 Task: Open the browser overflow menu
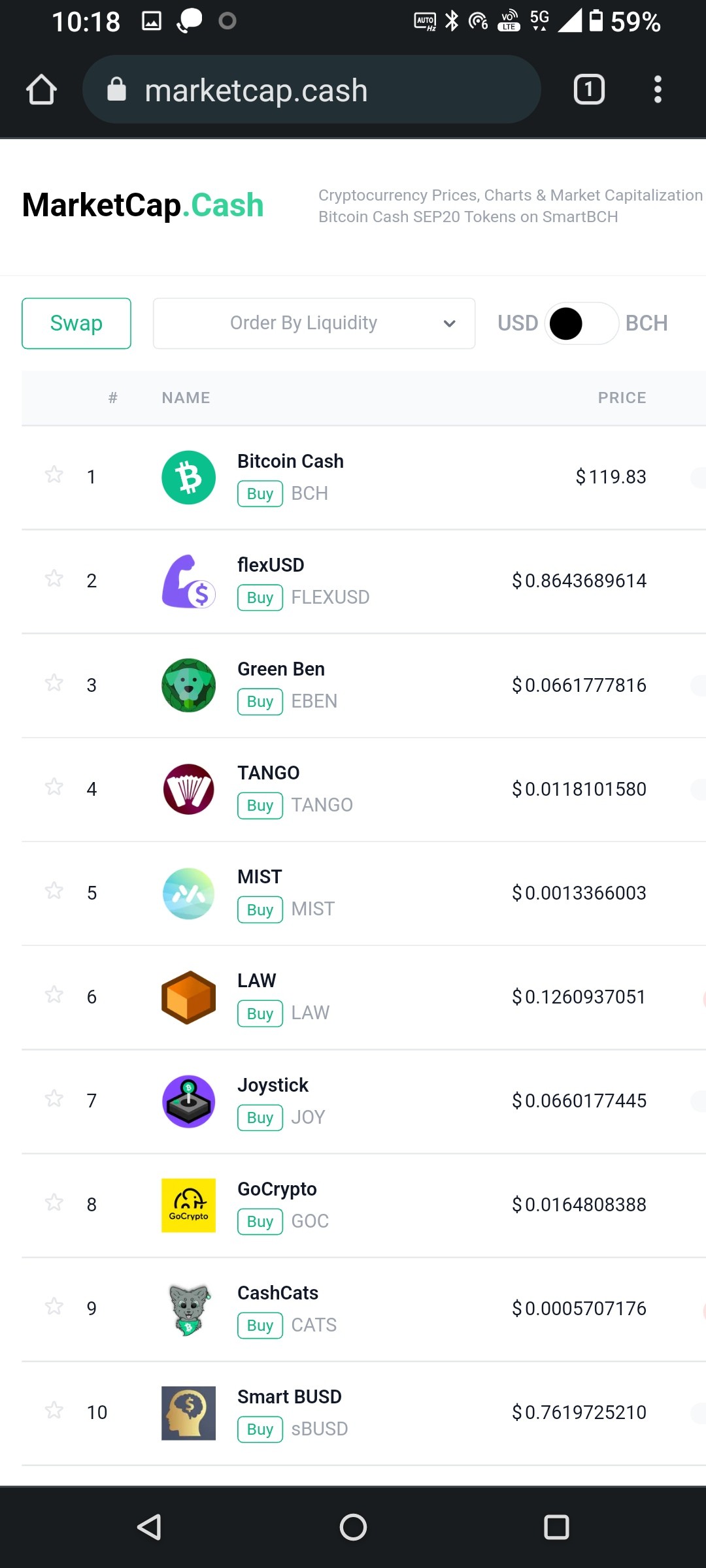tap(658, 90)
